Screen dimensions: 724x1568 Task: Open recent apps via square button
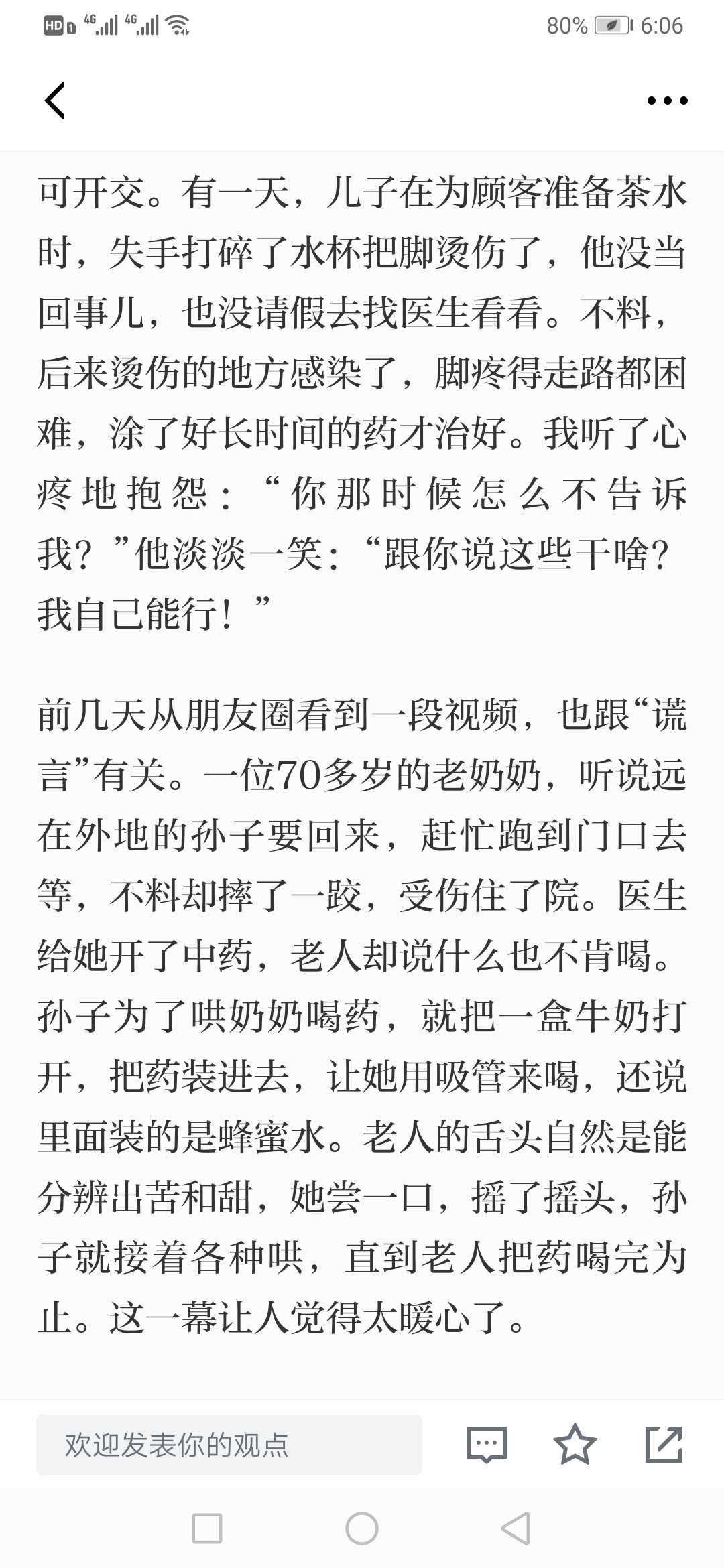click(x=207, y=1528)
